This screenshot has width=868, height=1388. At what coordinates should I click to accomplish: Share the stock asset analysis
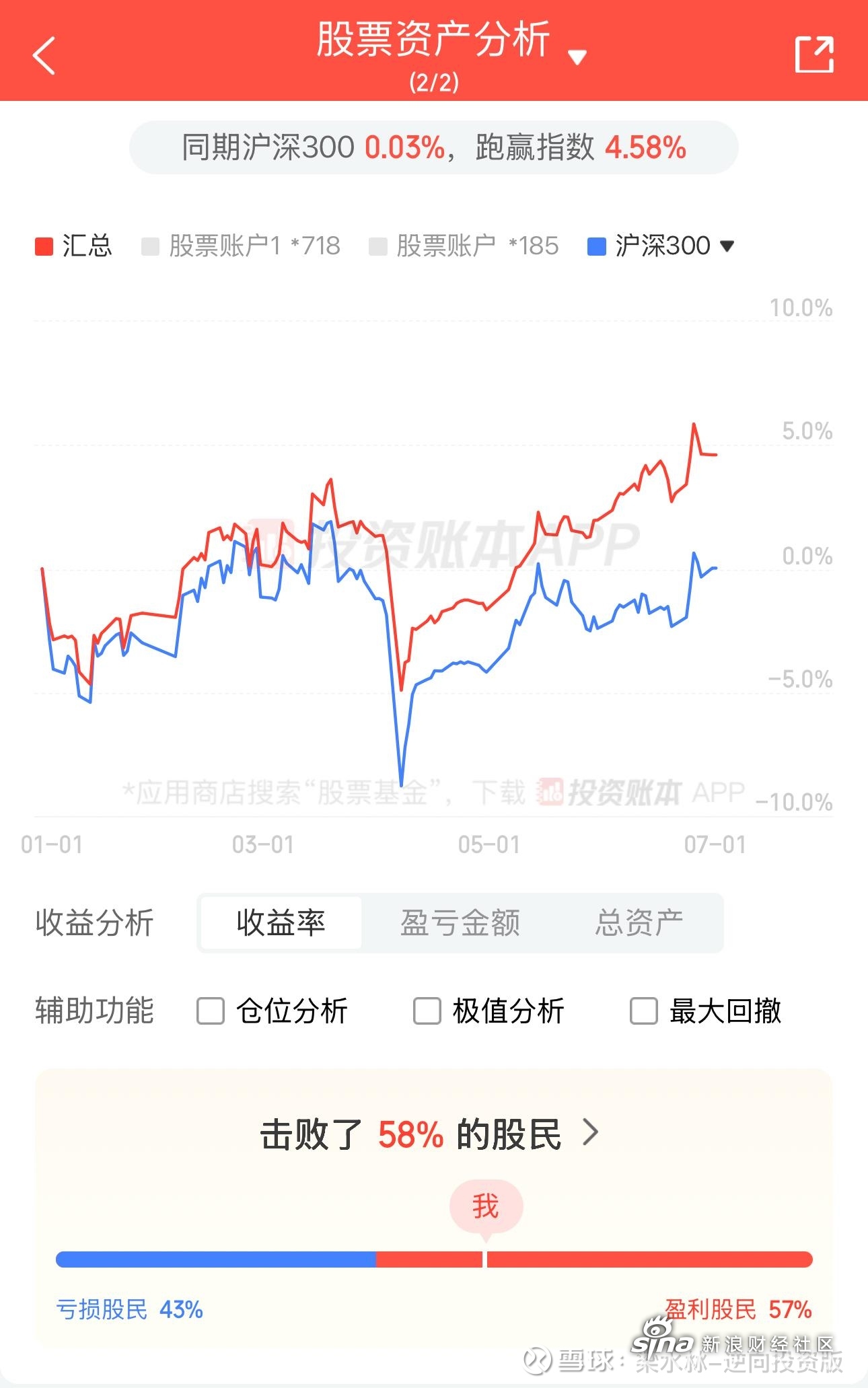point(814,54)
